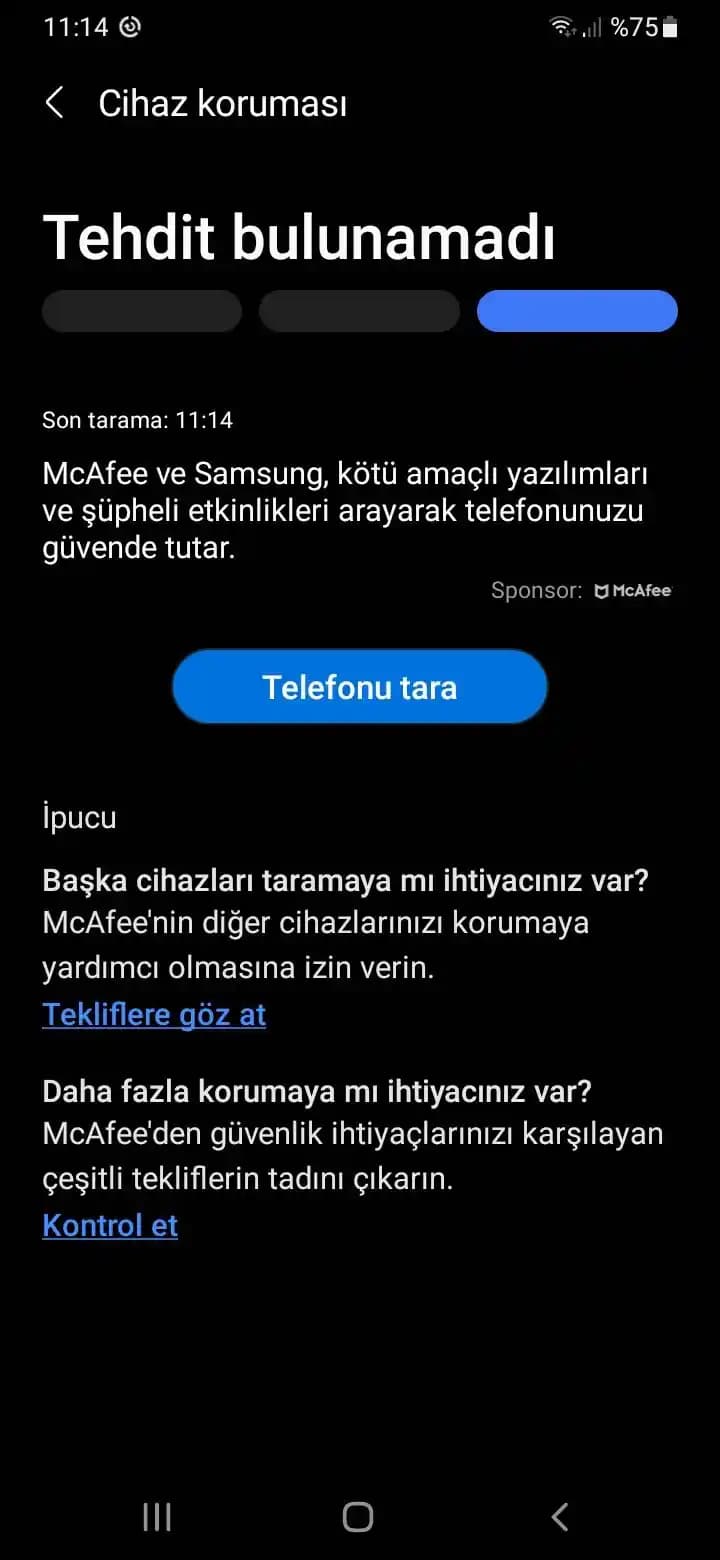This screenshot has width=720, height=1560.
Task: Tap the Wi-Fi status icon
Action: pos(563,26)
